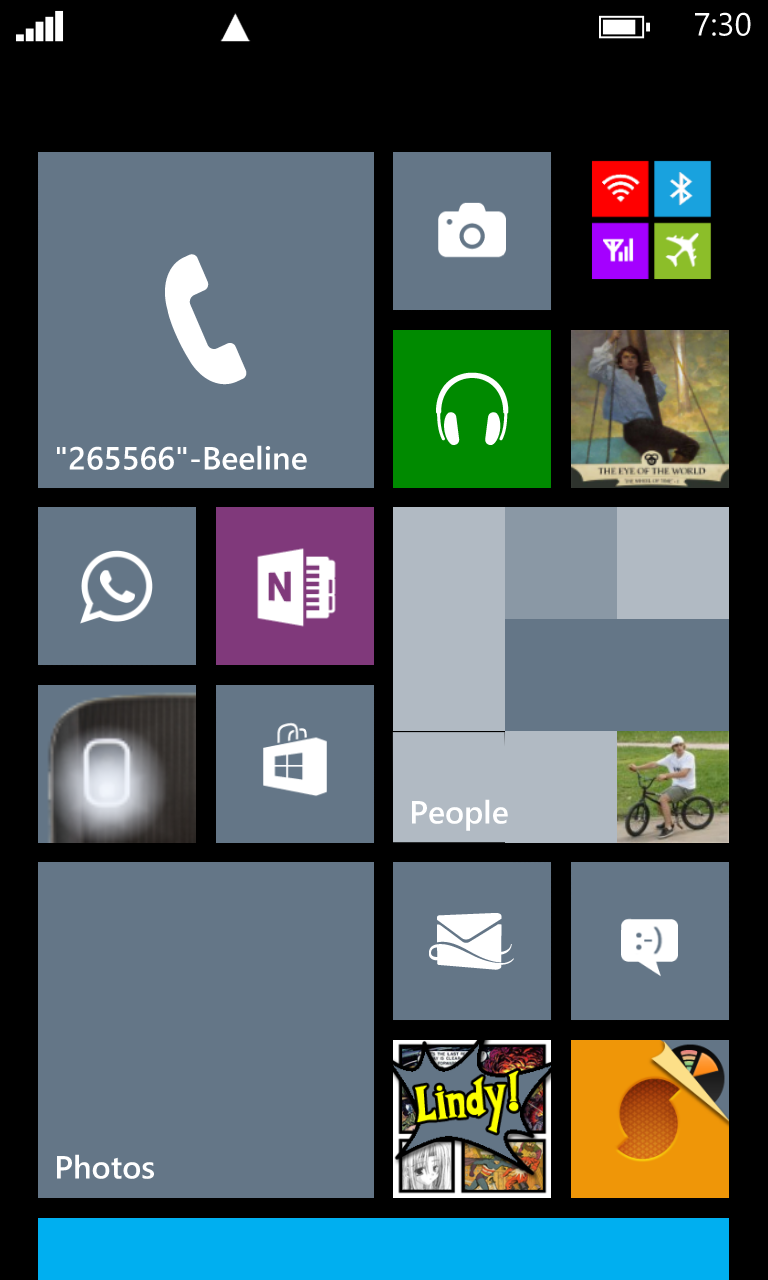Open the Phone tile labeled Beeline
This screenshot has height=1280, width=768.
(206, 320)
